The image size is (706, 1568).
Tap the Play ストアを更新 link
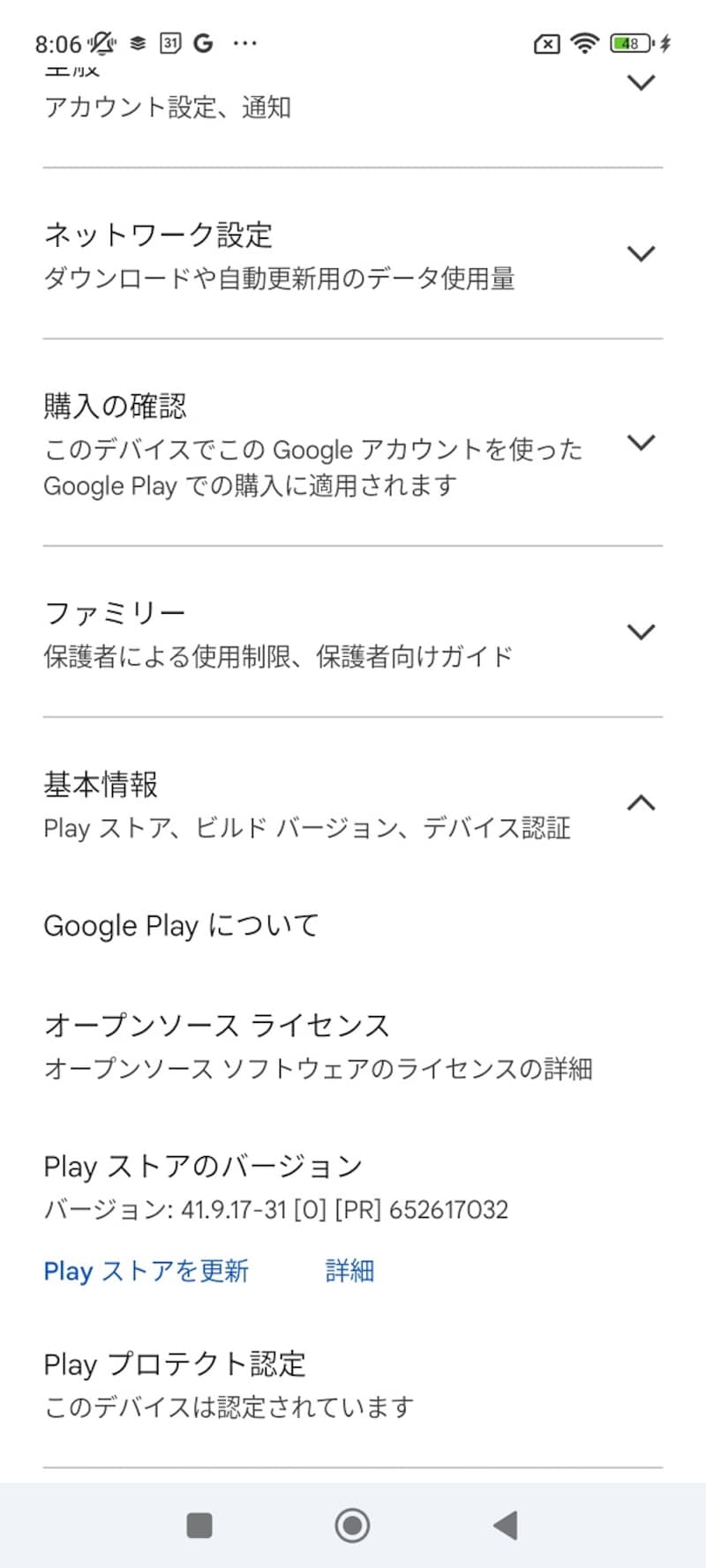click(x=146, y=1271)
